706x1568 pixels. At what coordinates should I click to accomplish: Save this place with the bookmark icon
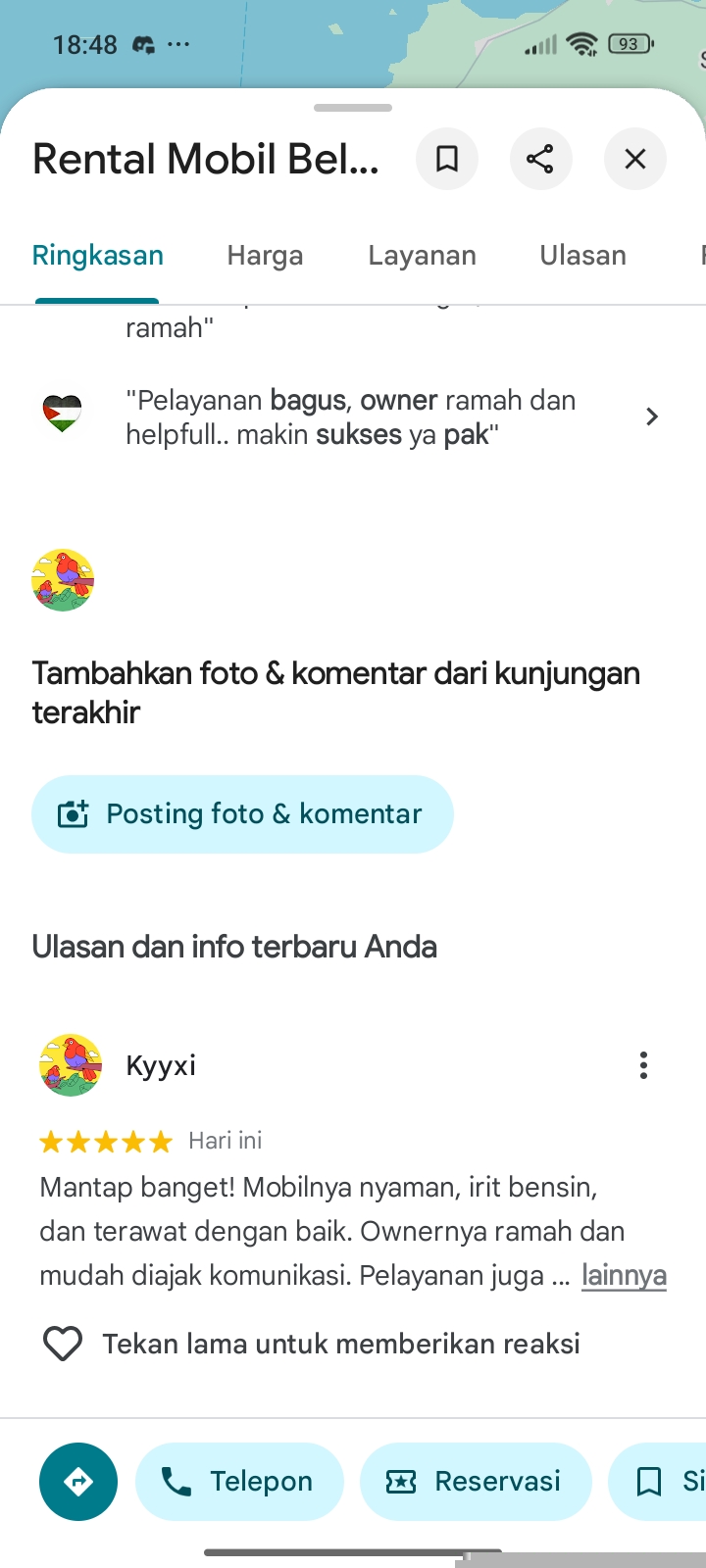tap(447, 159)
